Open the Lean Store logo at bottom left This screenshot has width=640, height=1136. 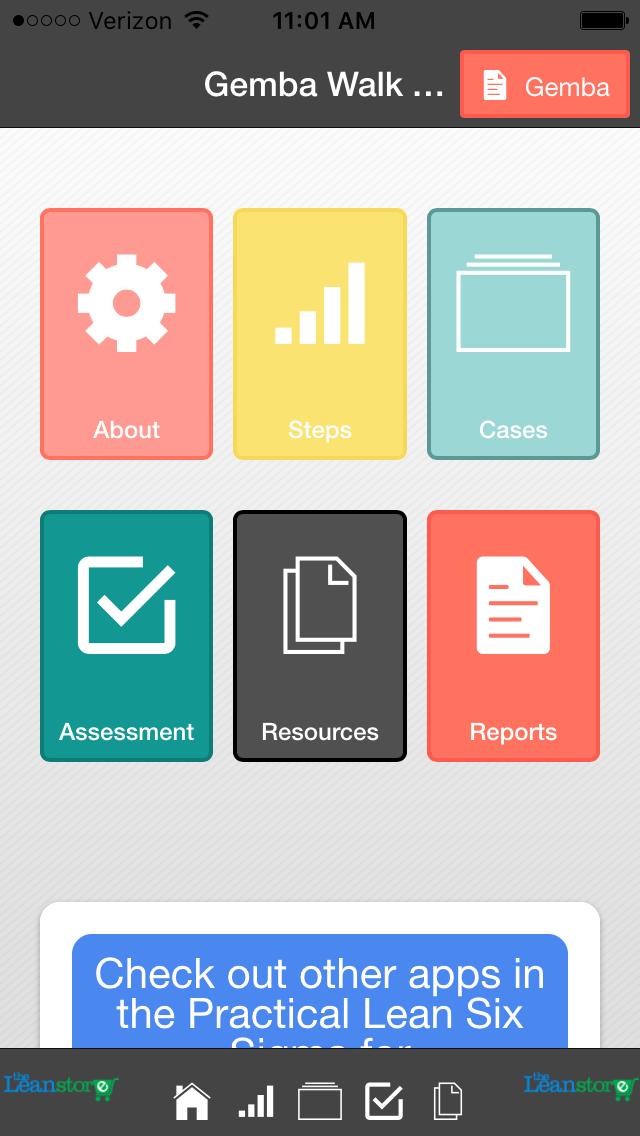tap(62, 1086)
